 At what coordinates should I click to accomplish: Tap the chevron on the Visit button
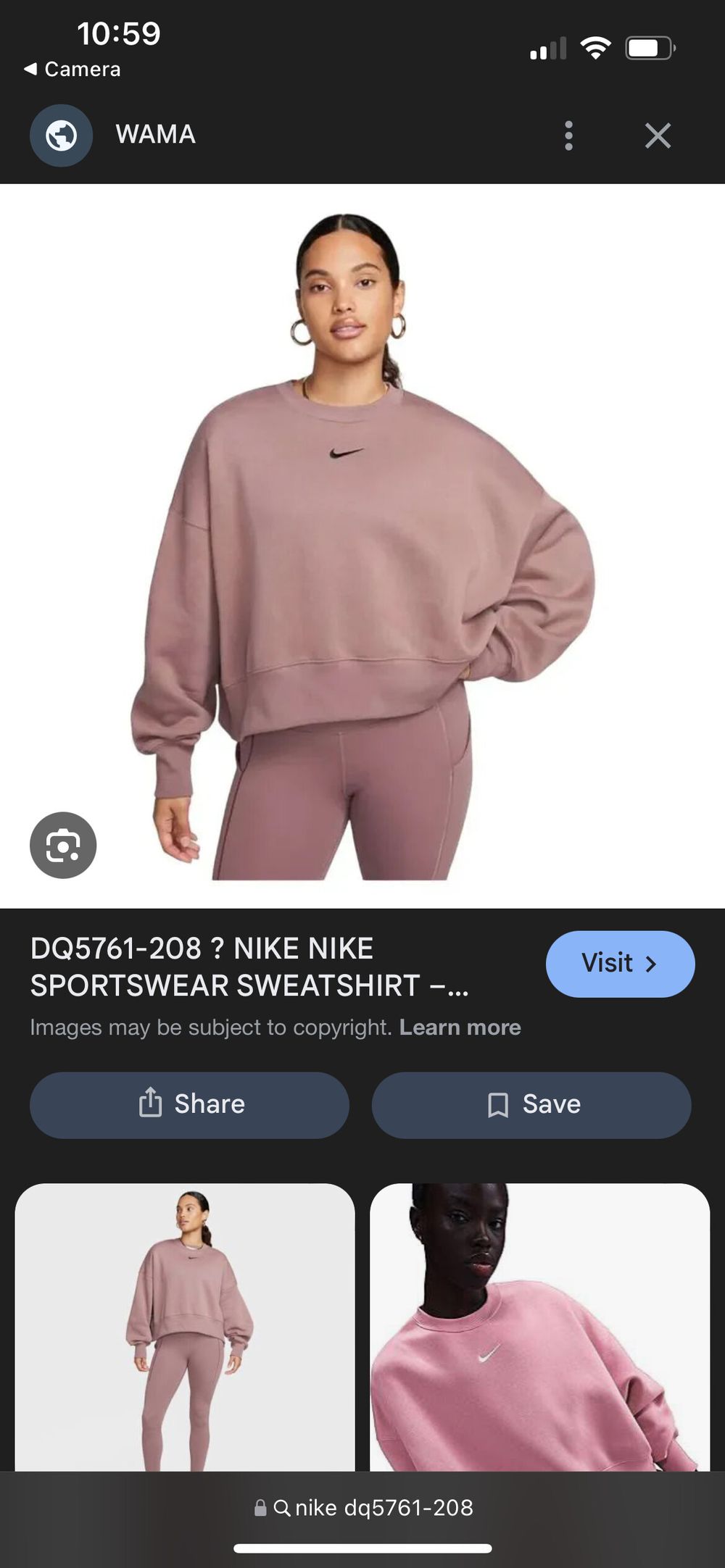[652, 964]
